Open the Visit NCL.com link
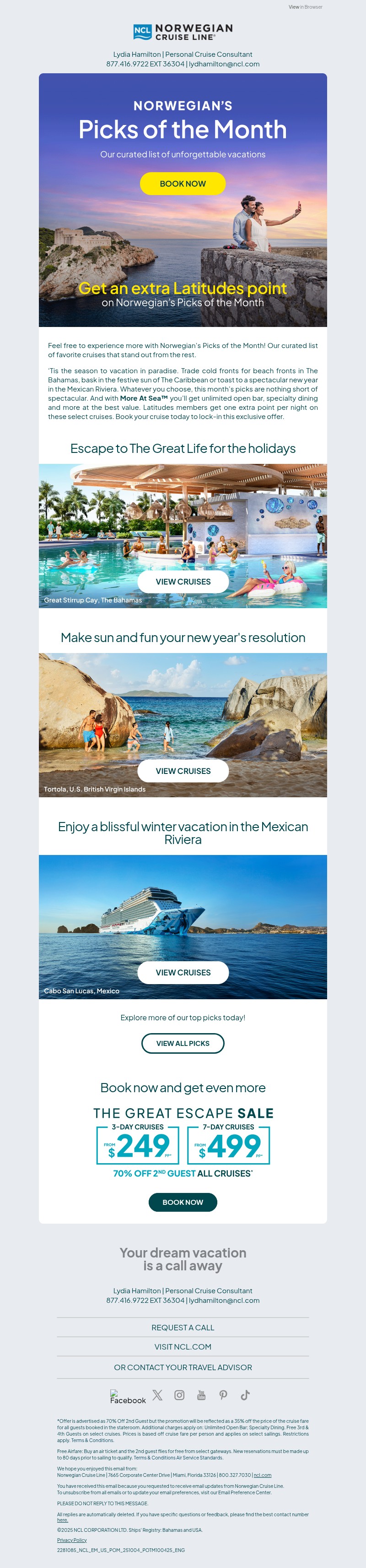366x1568 pixels. 183,1346
